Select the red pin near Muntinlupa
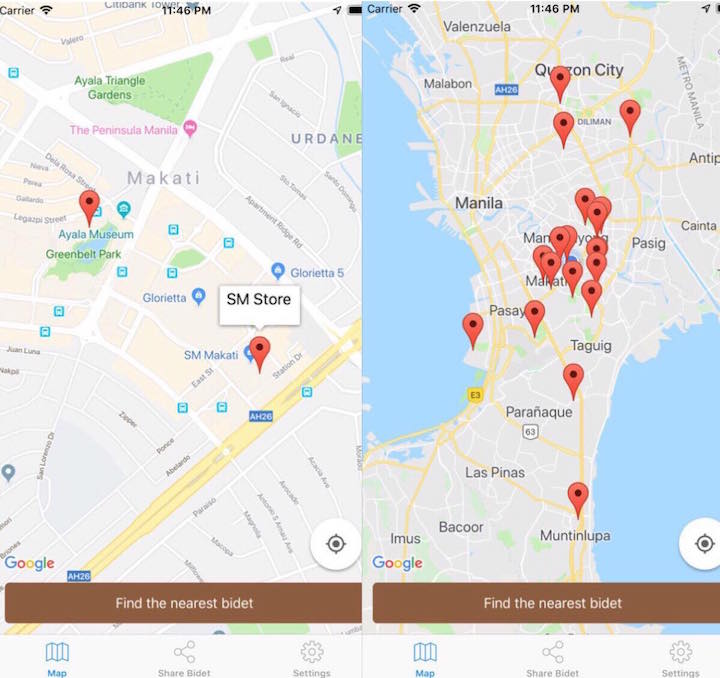720x678 pixels. [578, 497]
